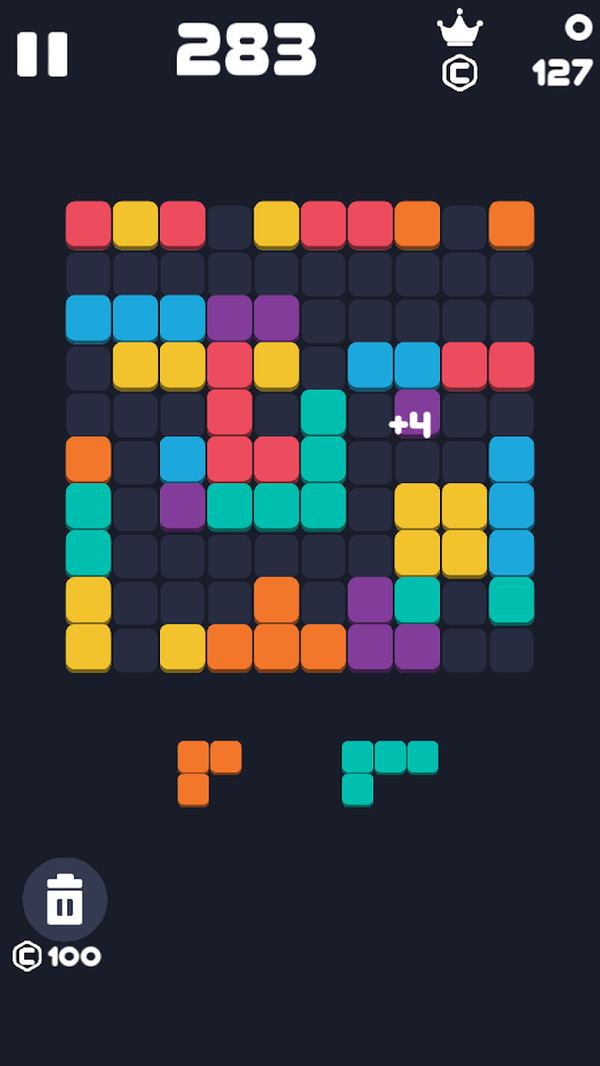Pause the game
The width and height of the screenshot is (600, 1066).
pyautogui.click(x=42, y=54)
